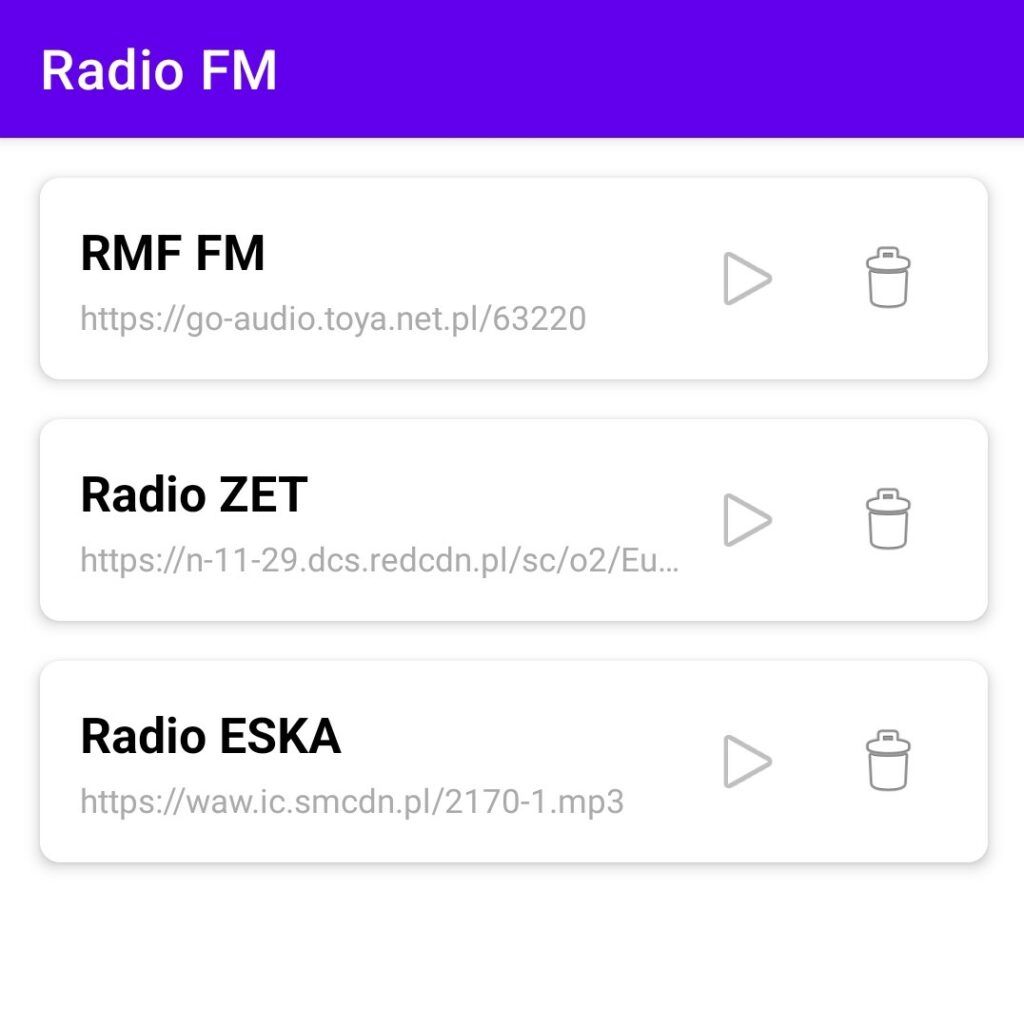
Task: Remove Radio ZET from the list
Action: point(888,520)
